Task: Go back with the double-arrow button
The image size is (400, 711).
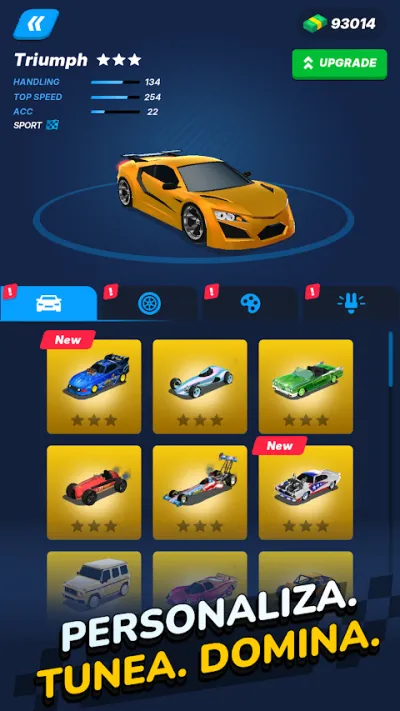Action: pos(36,24)
